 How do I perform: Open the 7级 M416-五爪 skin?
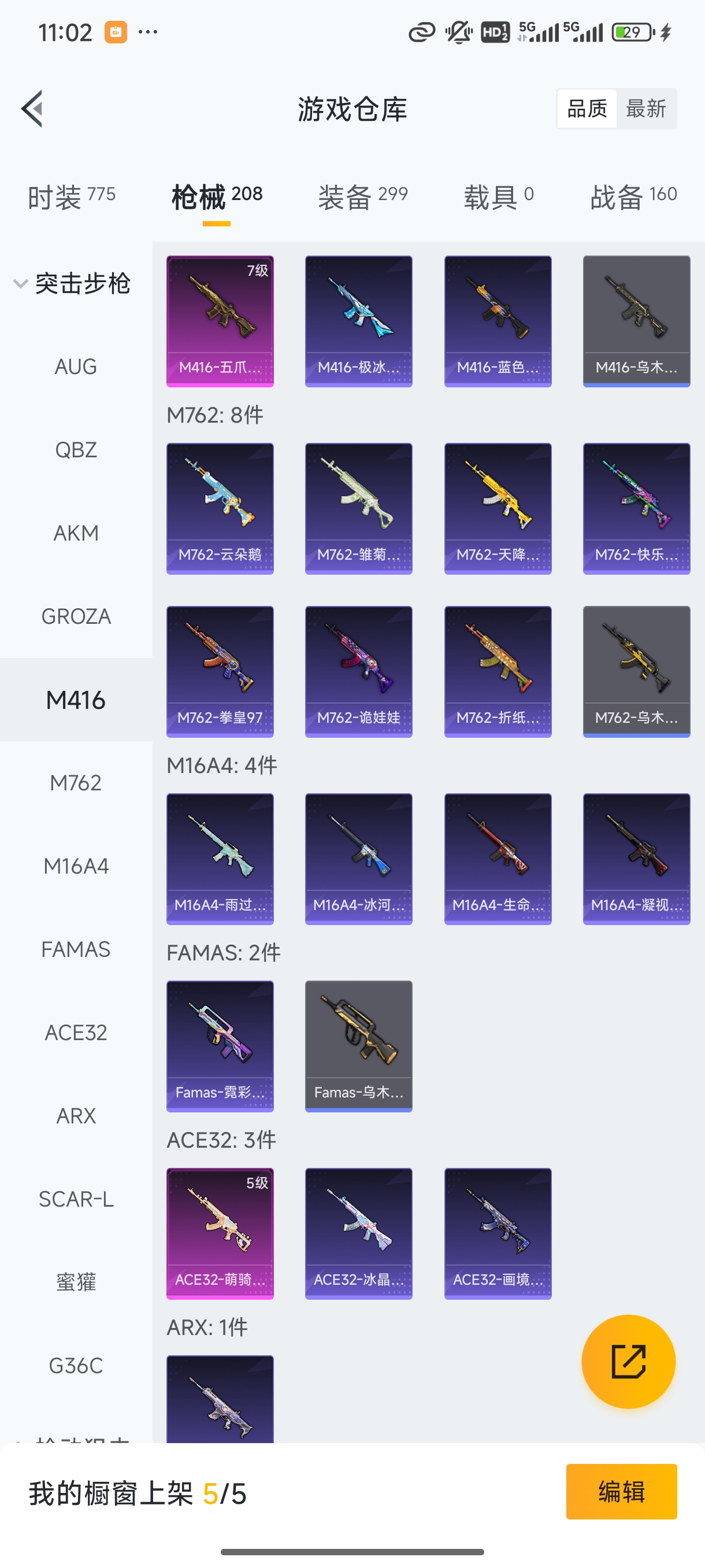coord(220,321)
